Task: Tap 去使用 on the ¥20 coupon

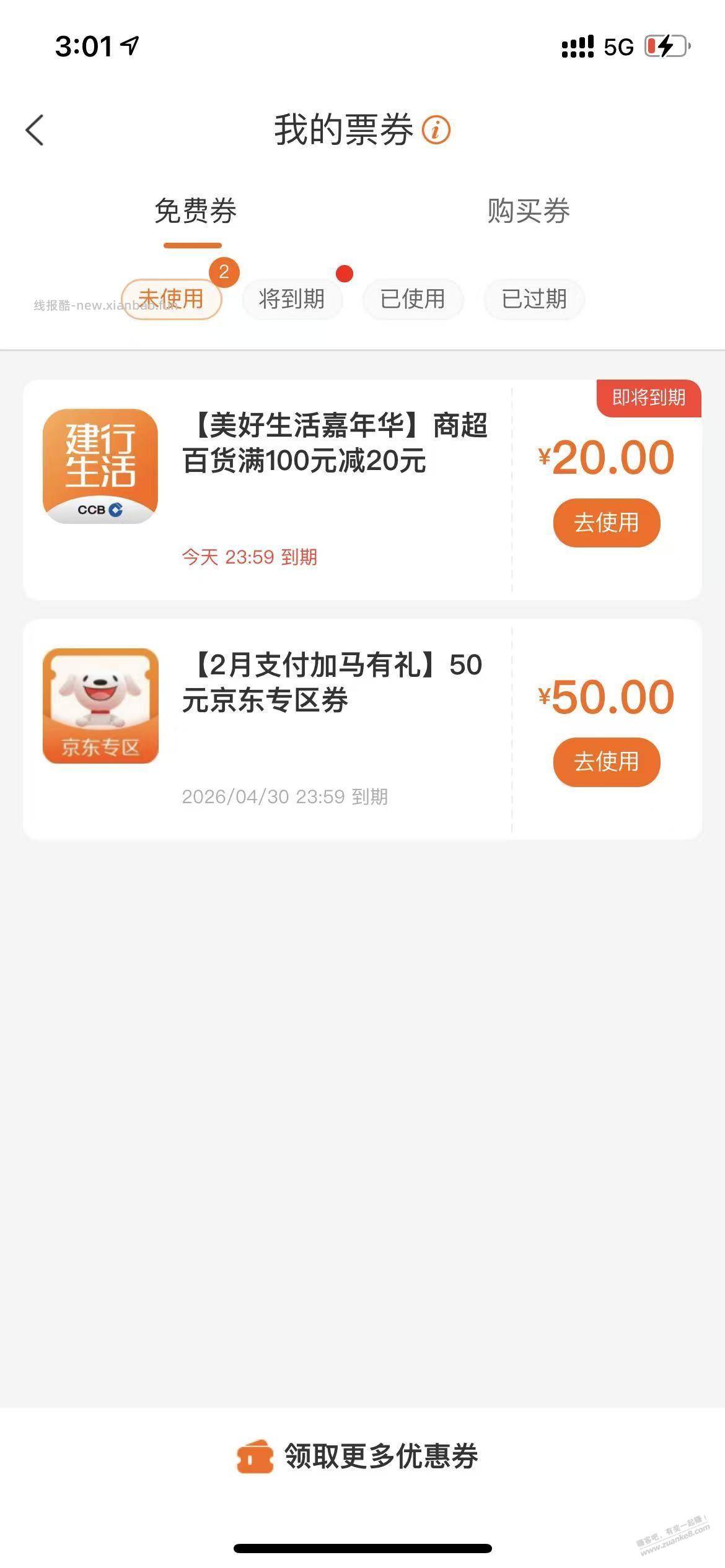Action: click(x=607, y=523)
